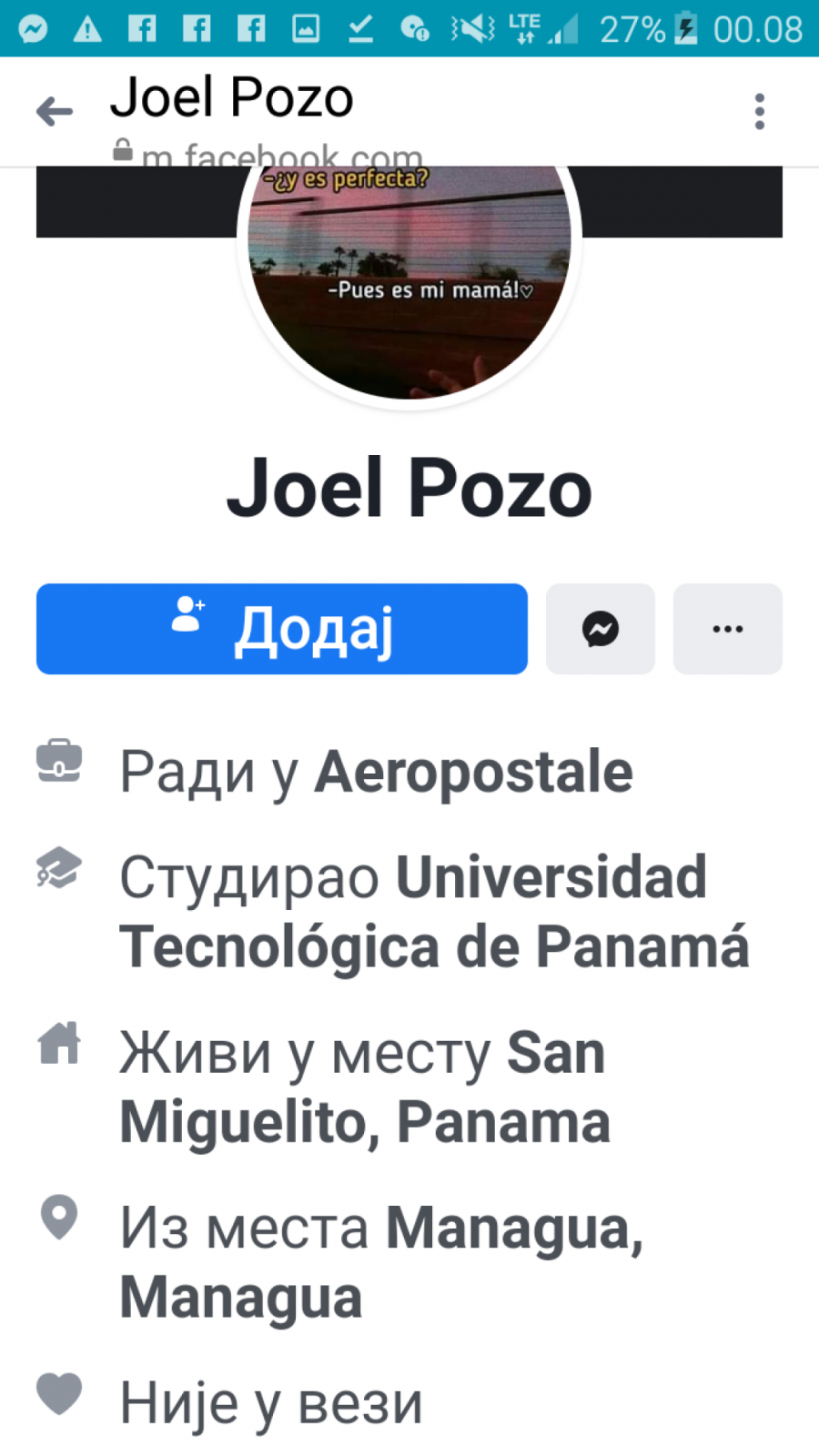Open San Miguelito, Panama location
The width and height of the screenshot is (819, 1456).
[365, 1121]
